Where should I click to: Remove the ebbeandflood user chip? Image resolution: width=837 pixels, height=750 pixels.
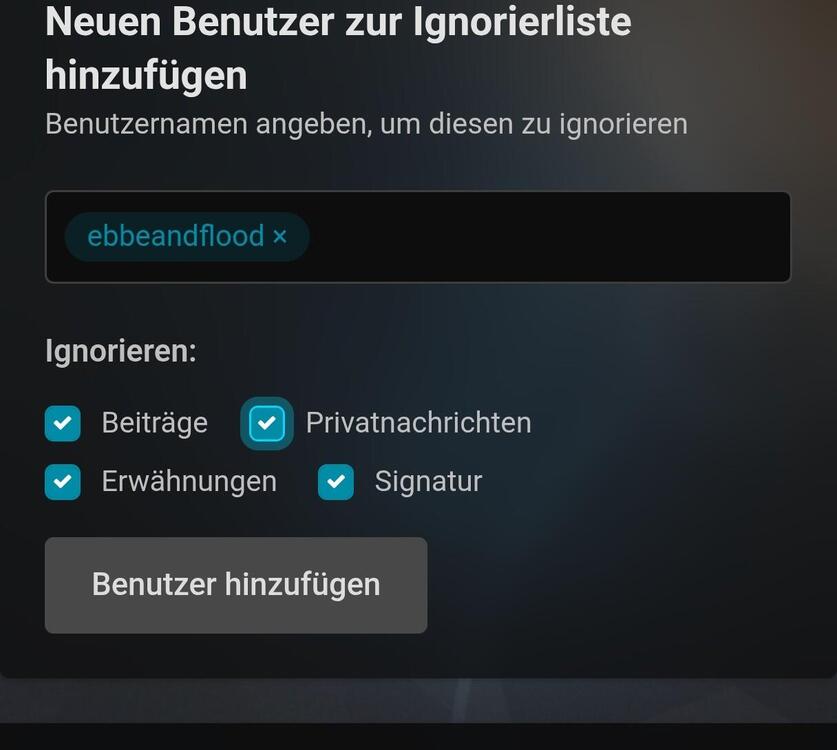click(280, 237)
